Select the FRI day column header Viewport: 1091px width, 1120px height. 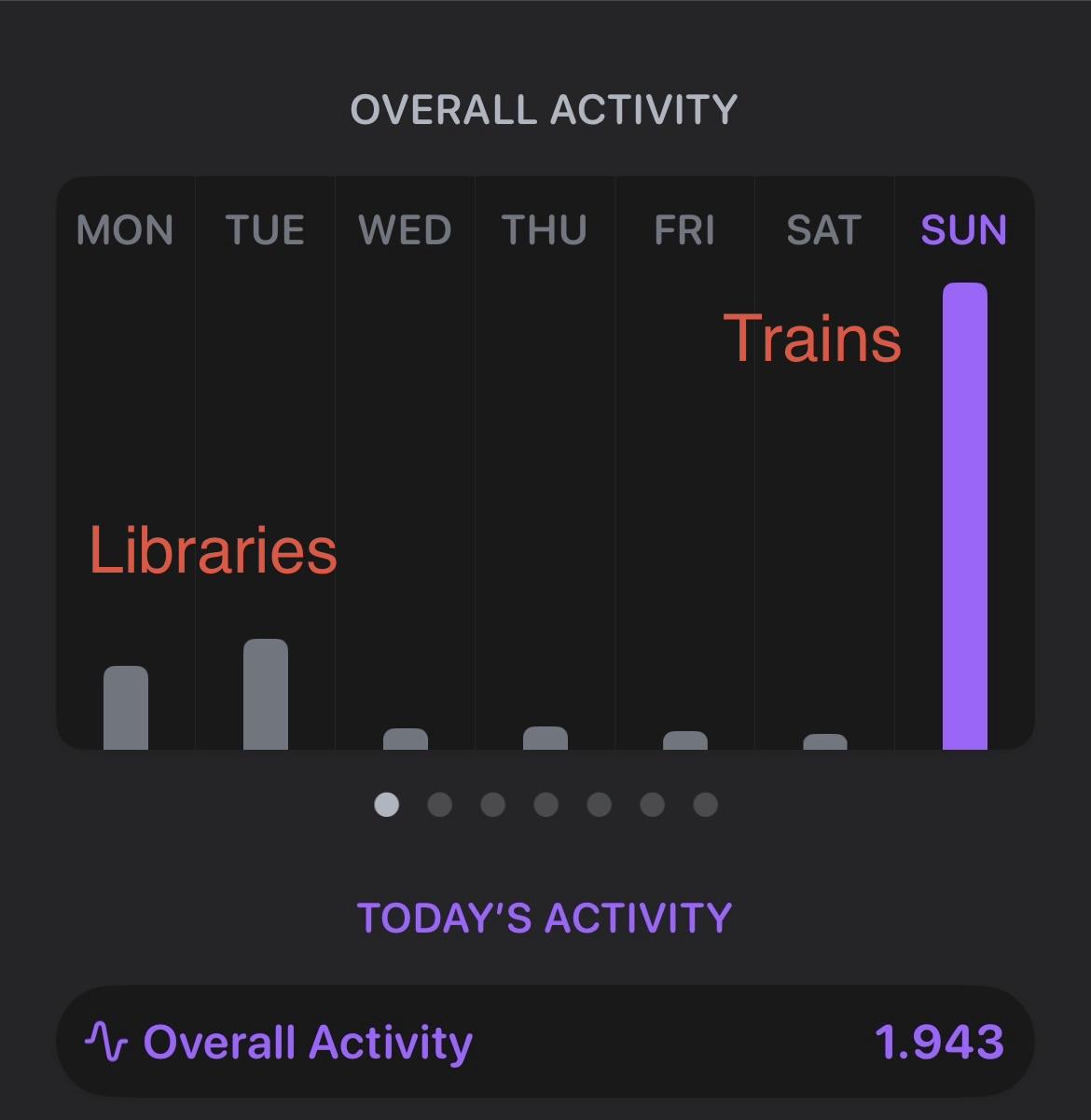(684, 230)
